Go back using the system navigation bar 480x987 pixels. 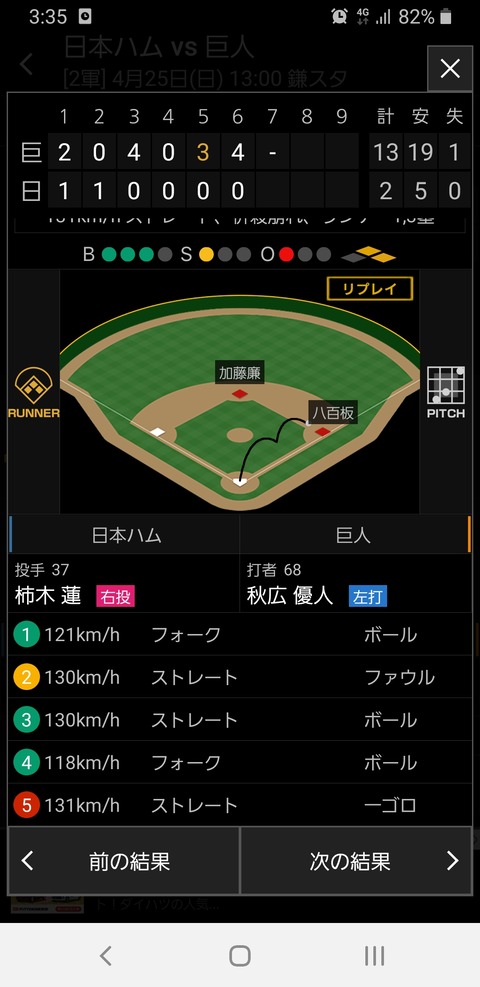[x=106, y=956]
